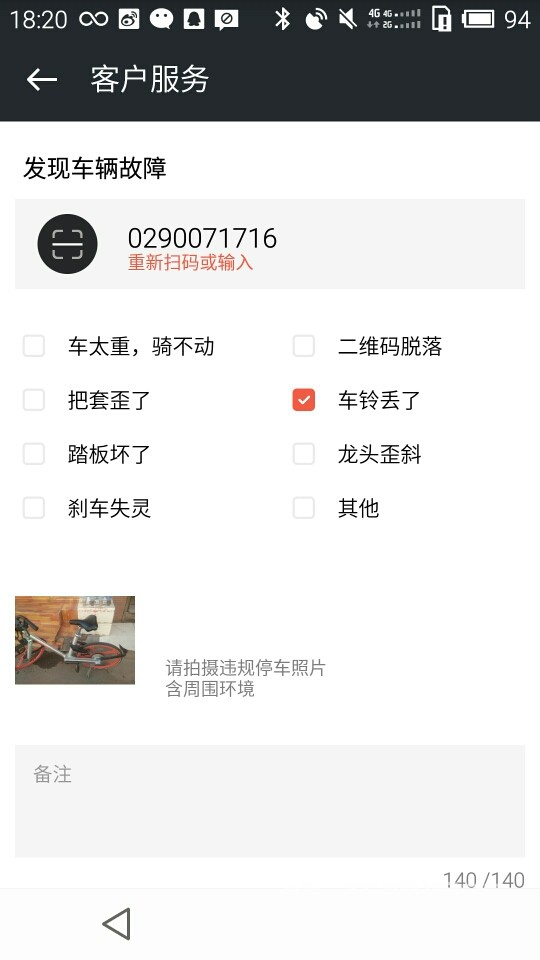This screenshot has width=540, height=960.
Task: Tap the system back triangle button
Action: pos(116,923)
